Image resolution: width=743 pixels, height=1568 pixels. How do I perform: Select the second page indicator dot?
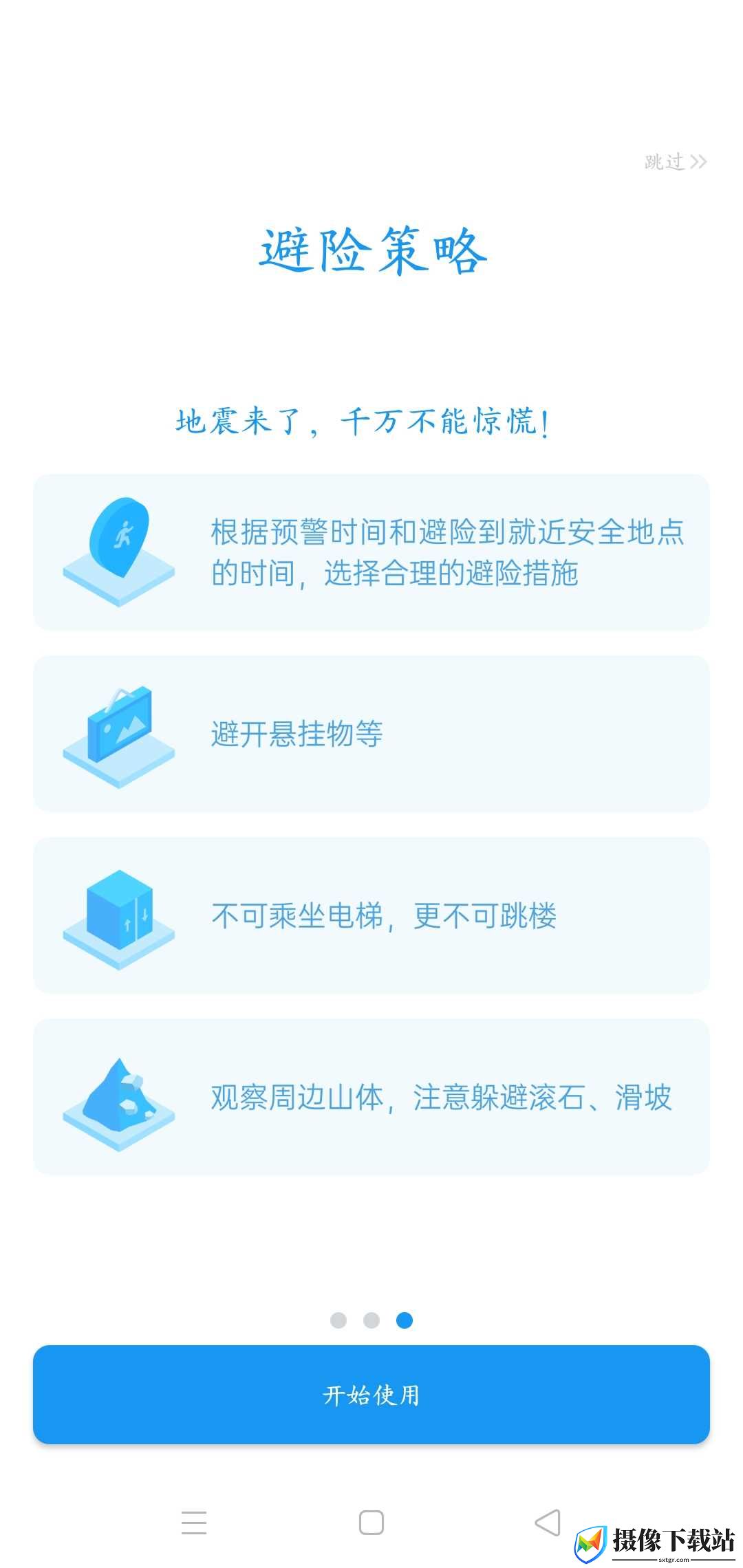click(371, 1320)
